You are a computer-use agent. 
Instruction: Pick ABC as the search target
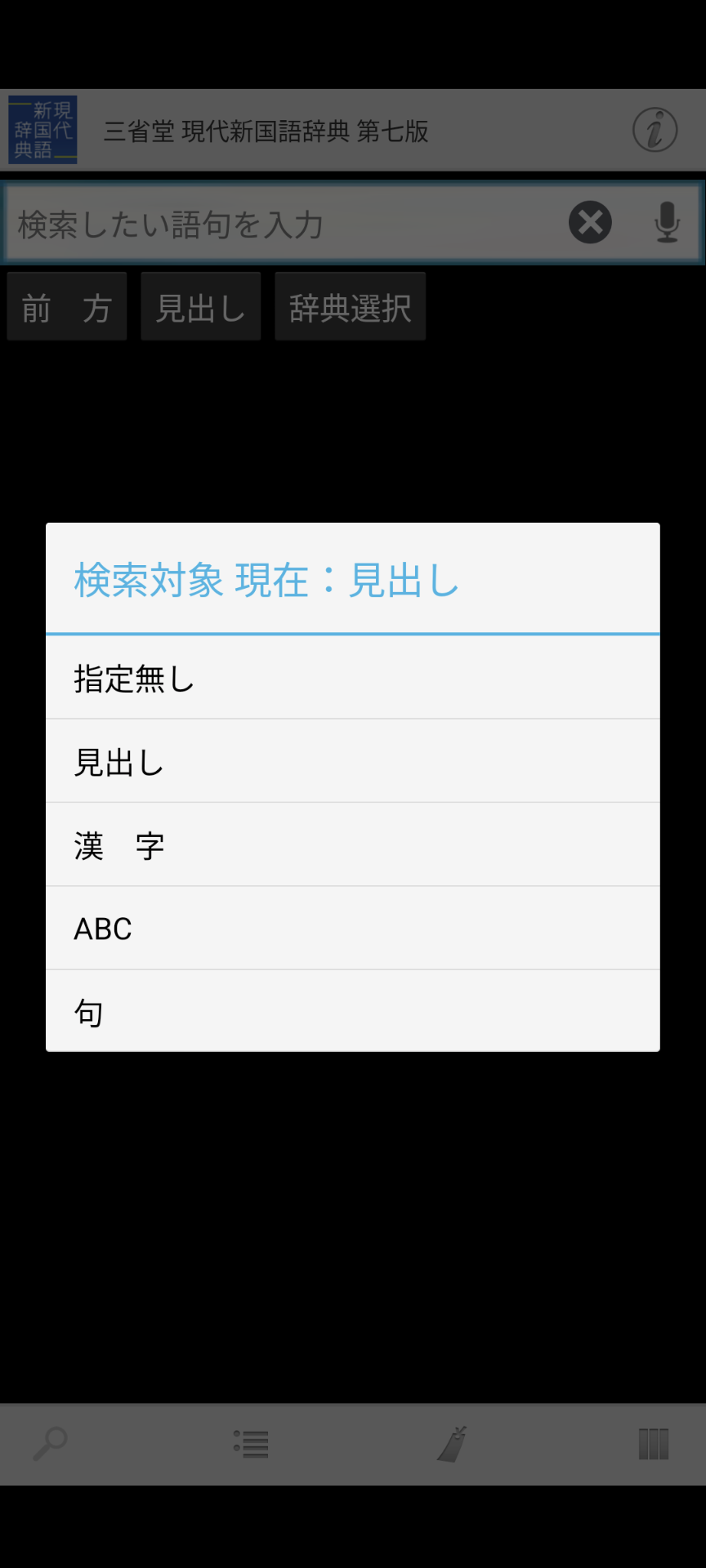(352, 929)
